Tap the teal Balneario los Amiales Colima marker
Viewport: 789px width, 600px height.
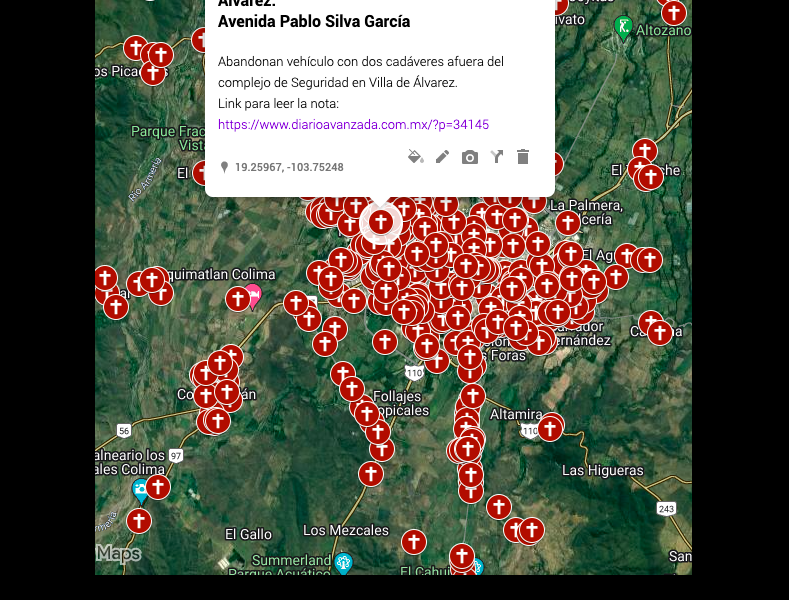point(140,491)
